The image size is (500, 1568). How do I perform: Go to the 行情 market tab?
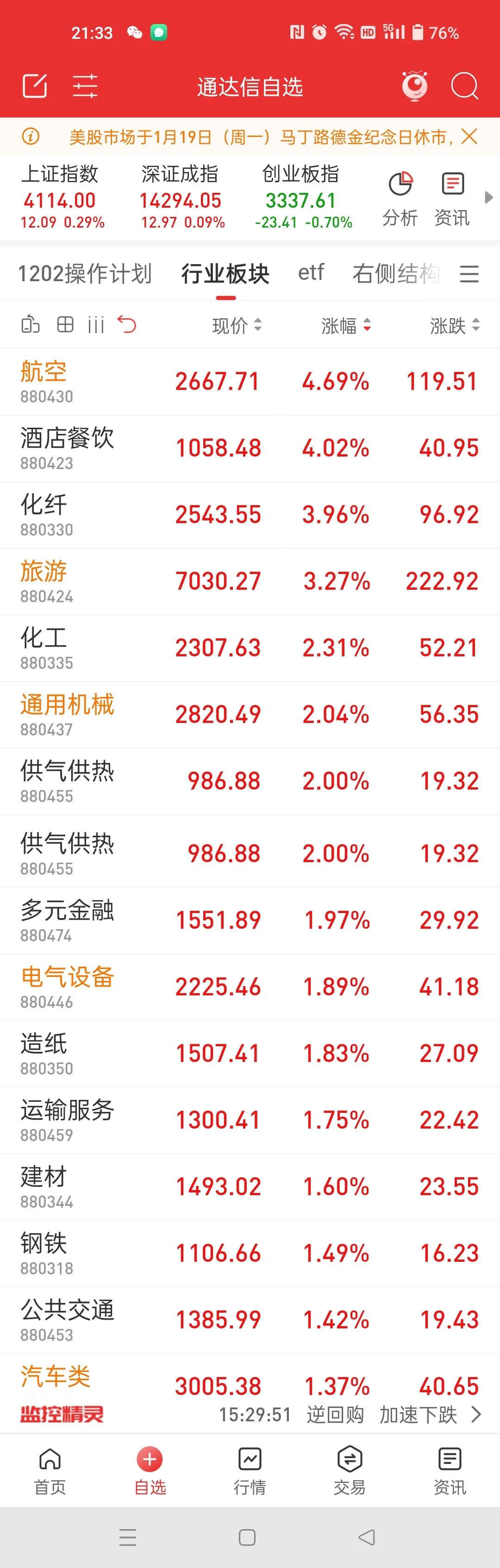pyautogui.click(x=250, y=1470)
